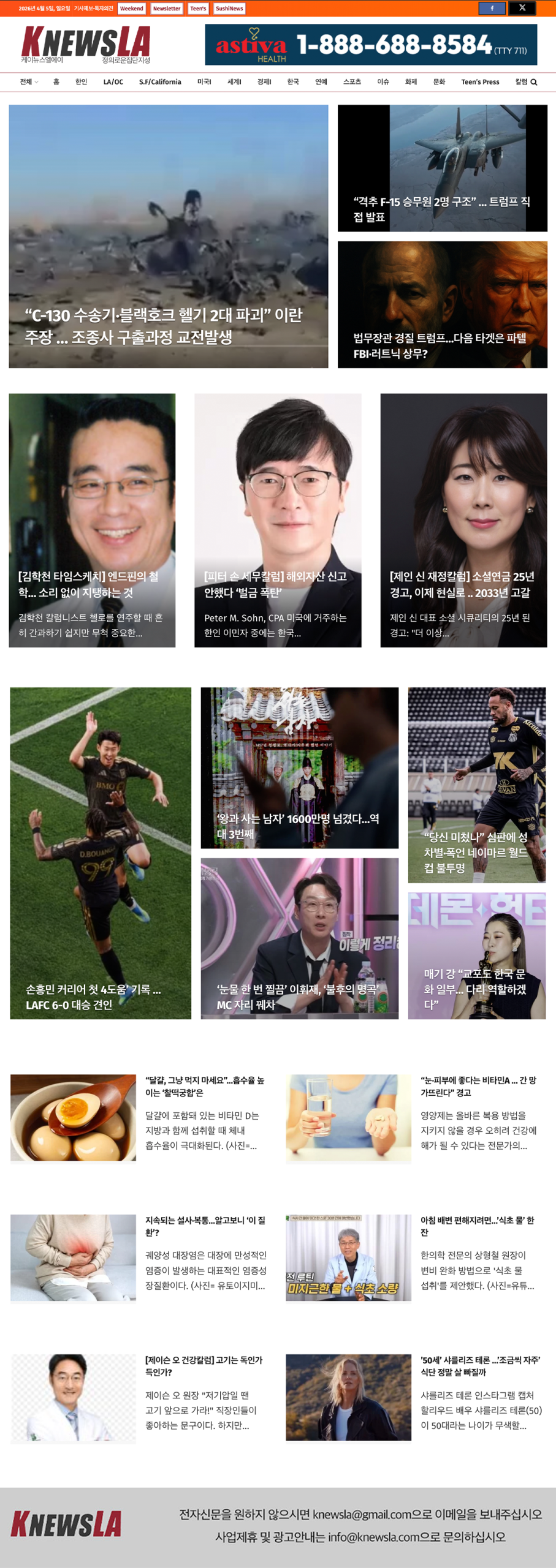Open the search magnifier icon
The width and height of the screenshot is (556, 1568).
[x=534, y=82]
